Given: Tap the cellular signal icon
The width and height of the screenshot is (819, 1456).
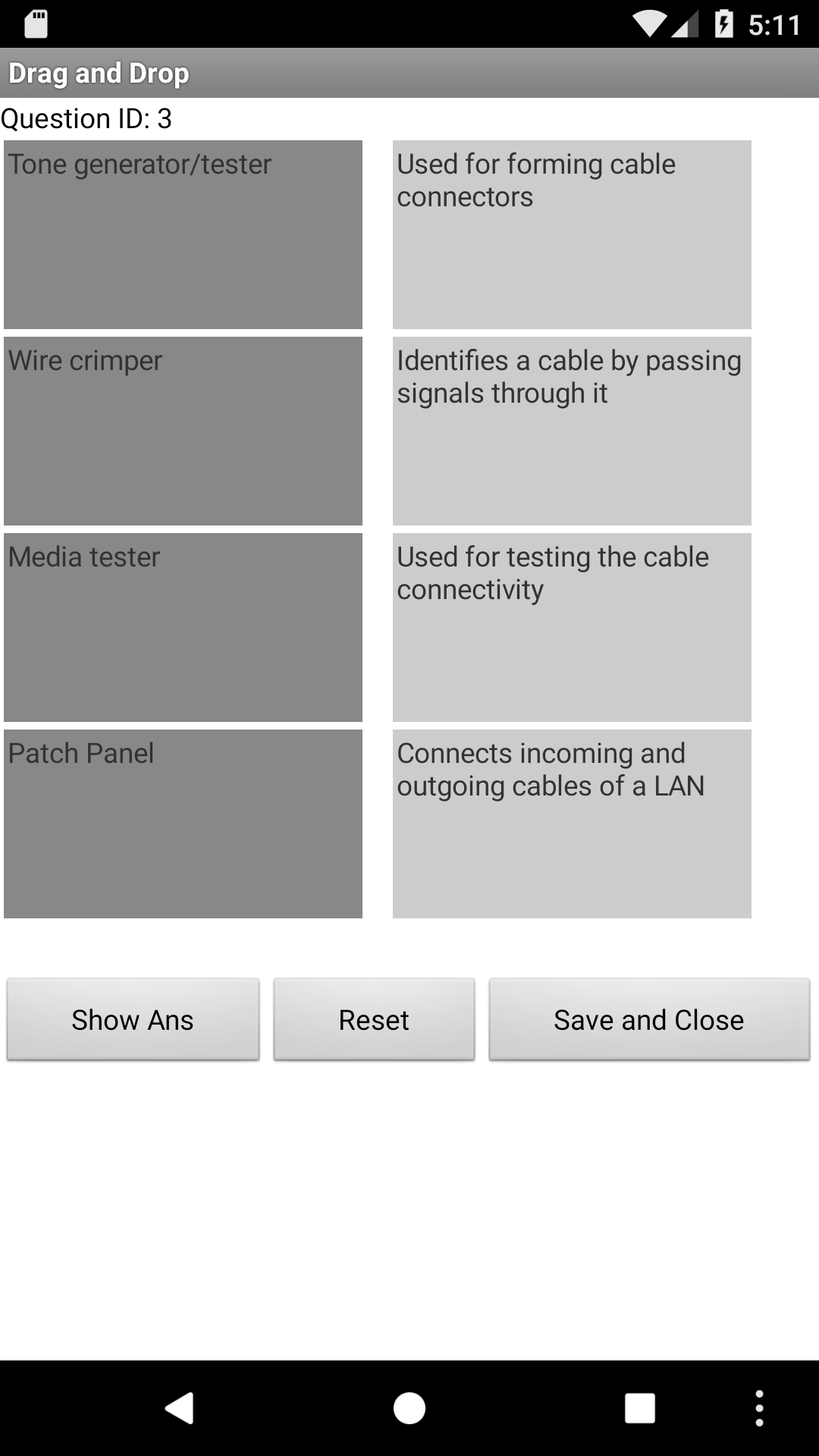Looking at the screenshot, I should click(686, 24).
